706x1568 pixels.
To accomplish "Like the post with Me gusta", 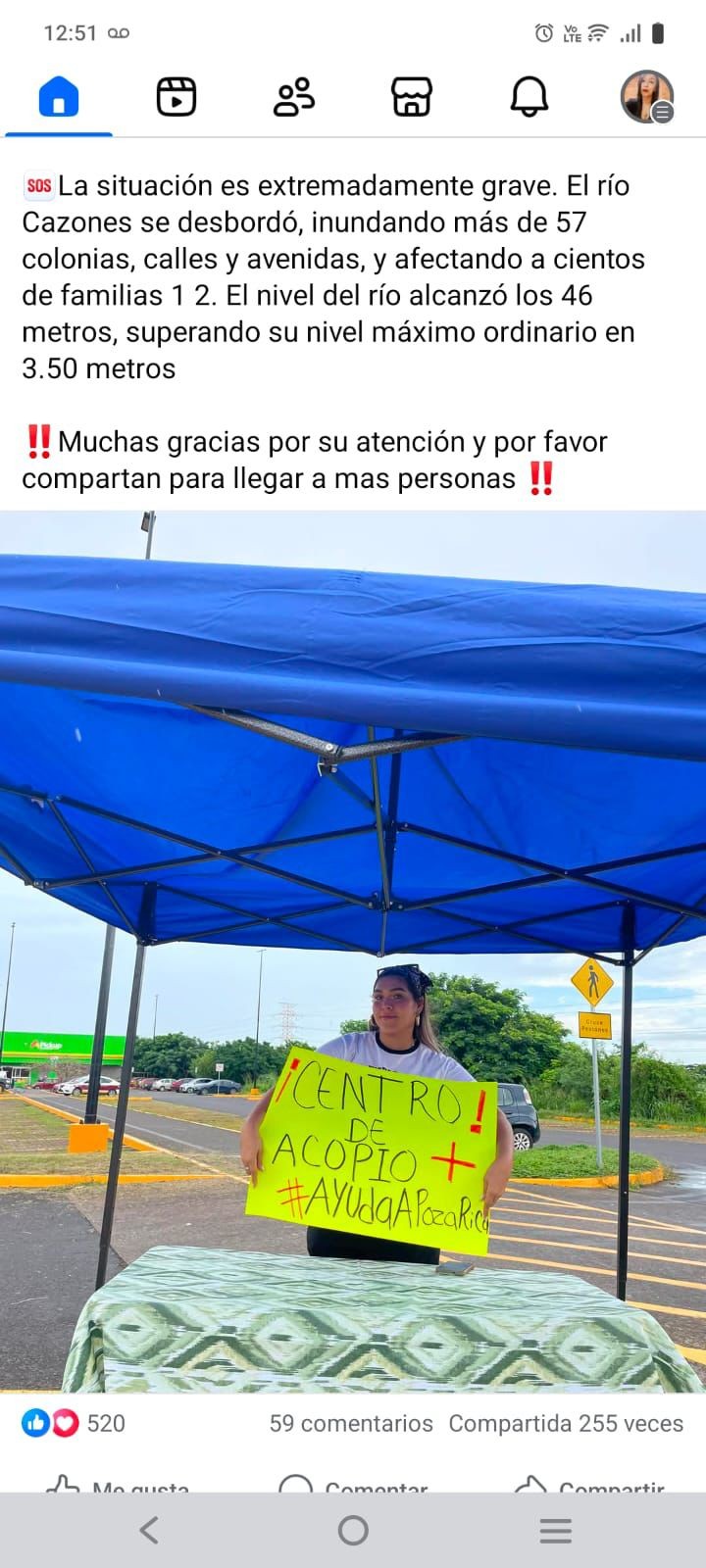I will (x=118, y=1486).
